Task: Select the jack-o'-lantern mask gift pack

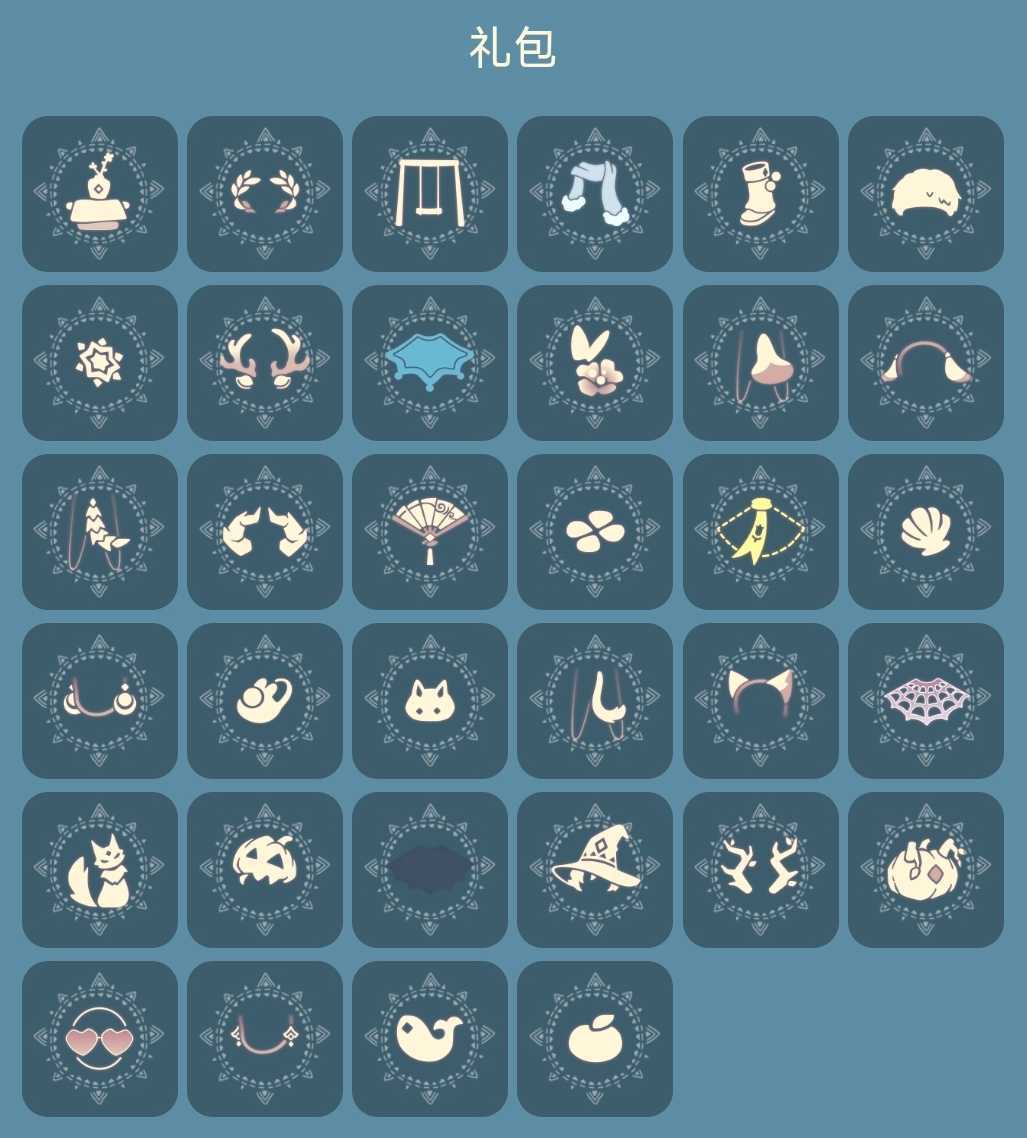Action: [265, 869]
